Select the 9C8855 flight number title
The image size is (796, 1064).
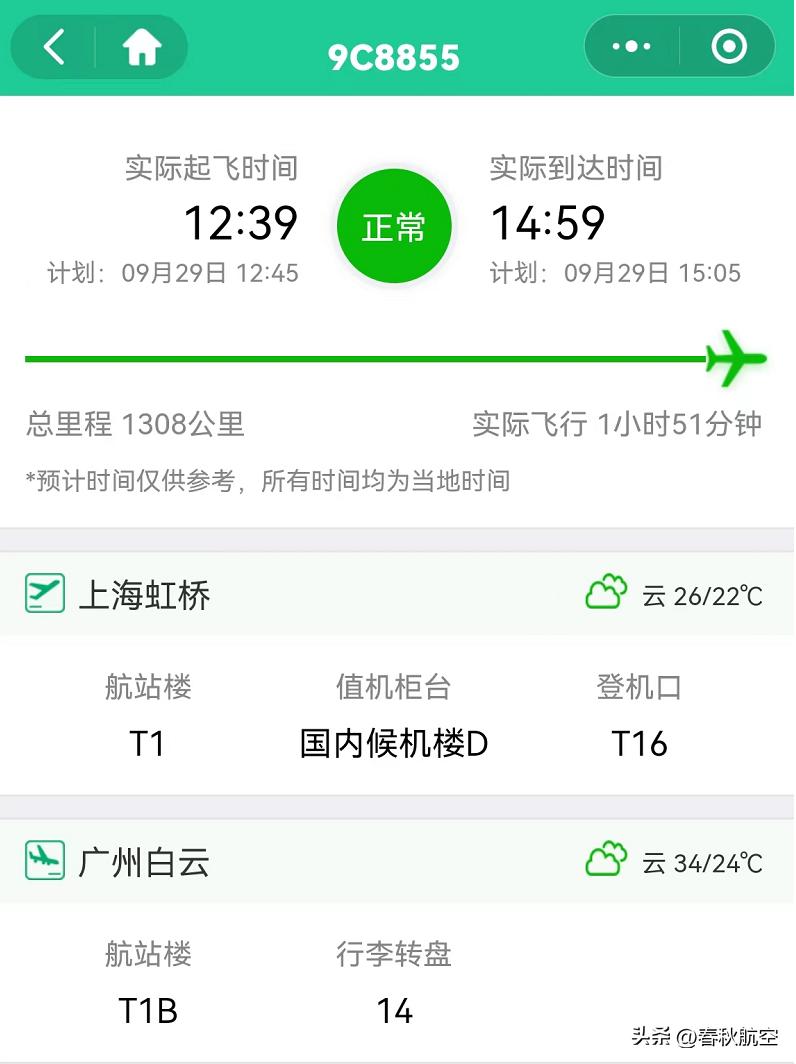coord(395,58)
